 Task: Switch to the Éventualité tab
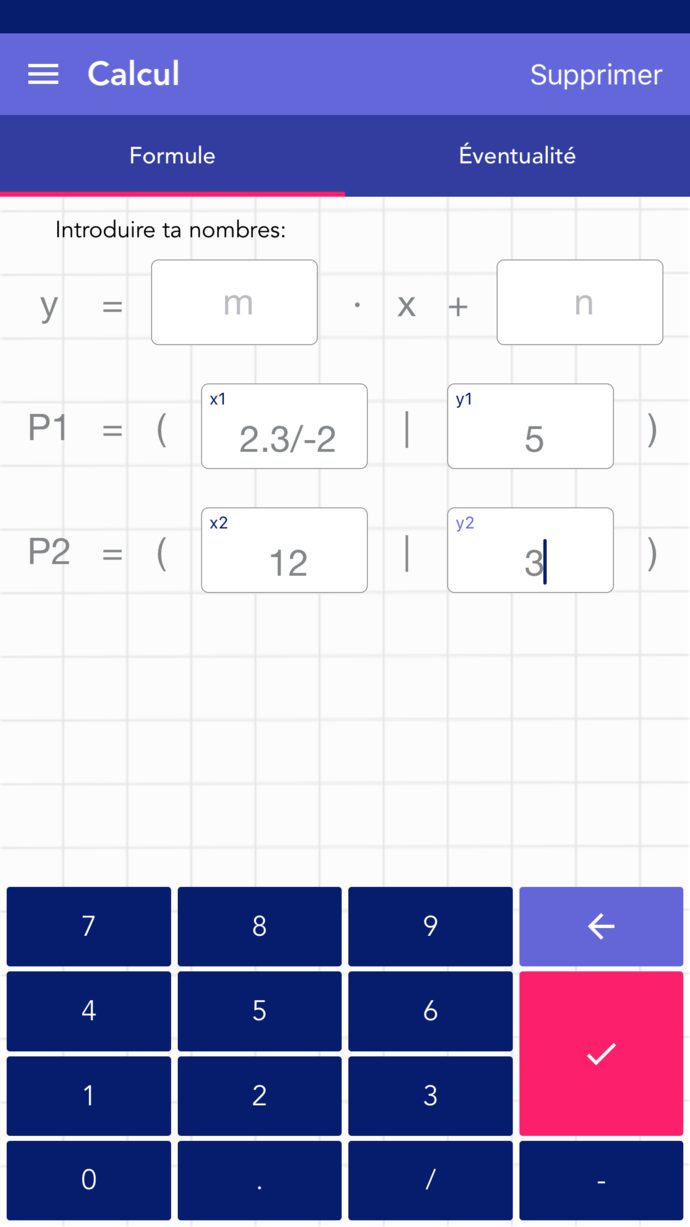coord(517,156)
